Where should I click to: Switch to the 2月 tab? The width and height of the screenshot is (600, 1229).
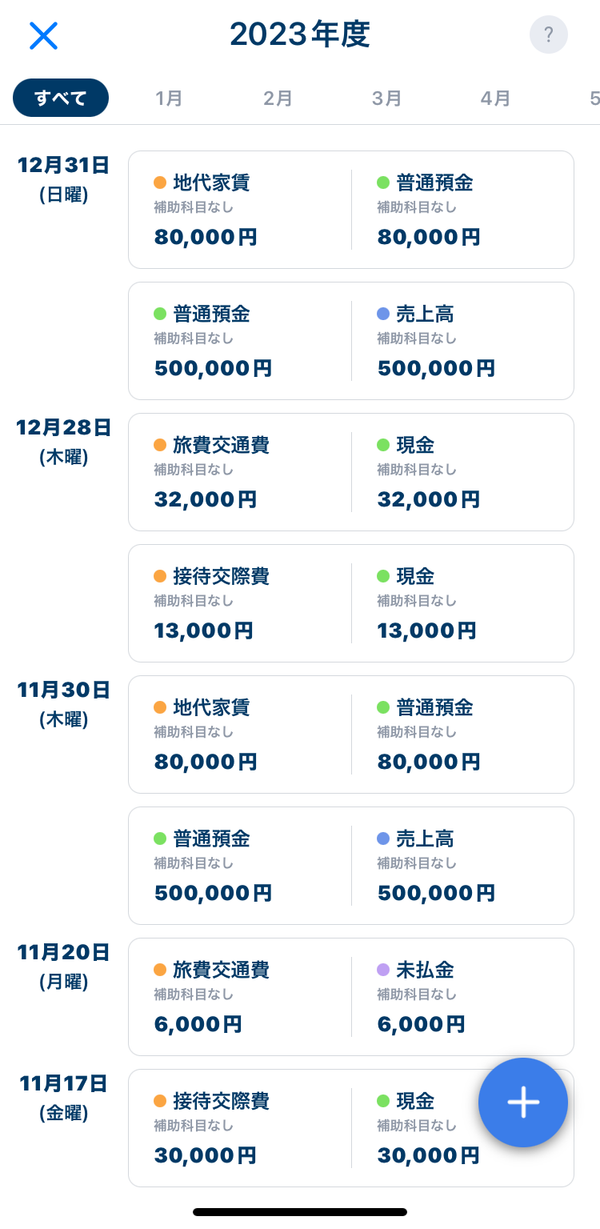pyautogui.click(x=278, y=98)
